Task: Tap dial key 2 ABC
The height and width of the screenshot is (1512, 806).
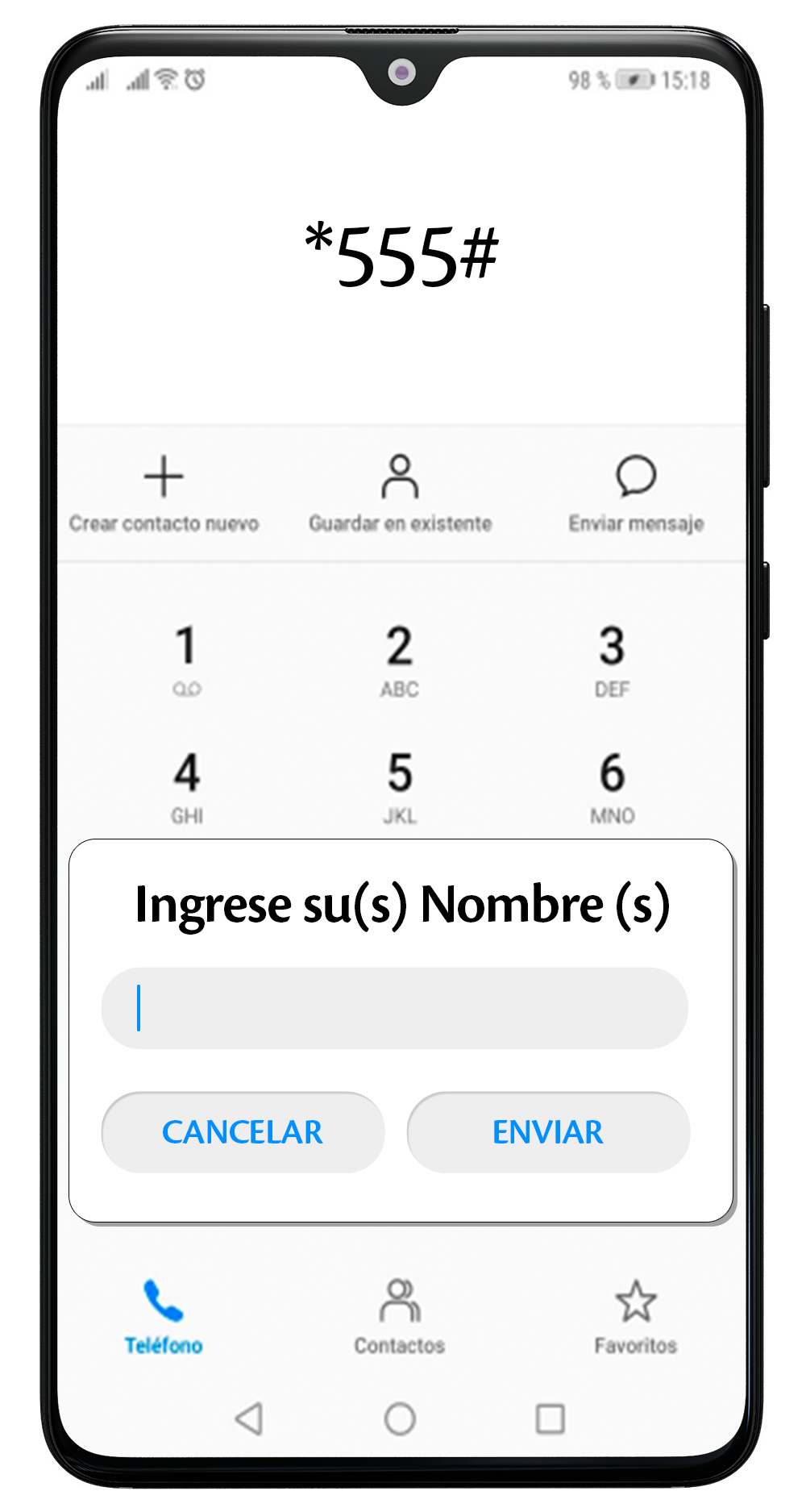Action: click(400, 658)
